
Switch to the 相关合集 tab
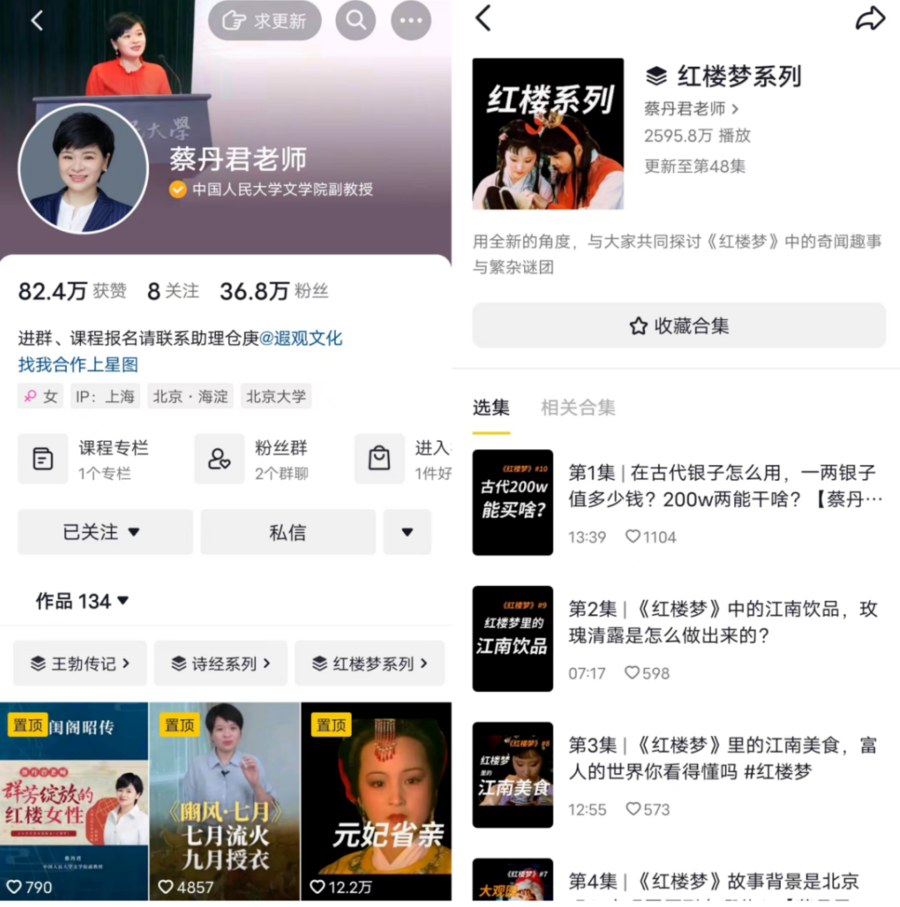(x=577, y=407)
